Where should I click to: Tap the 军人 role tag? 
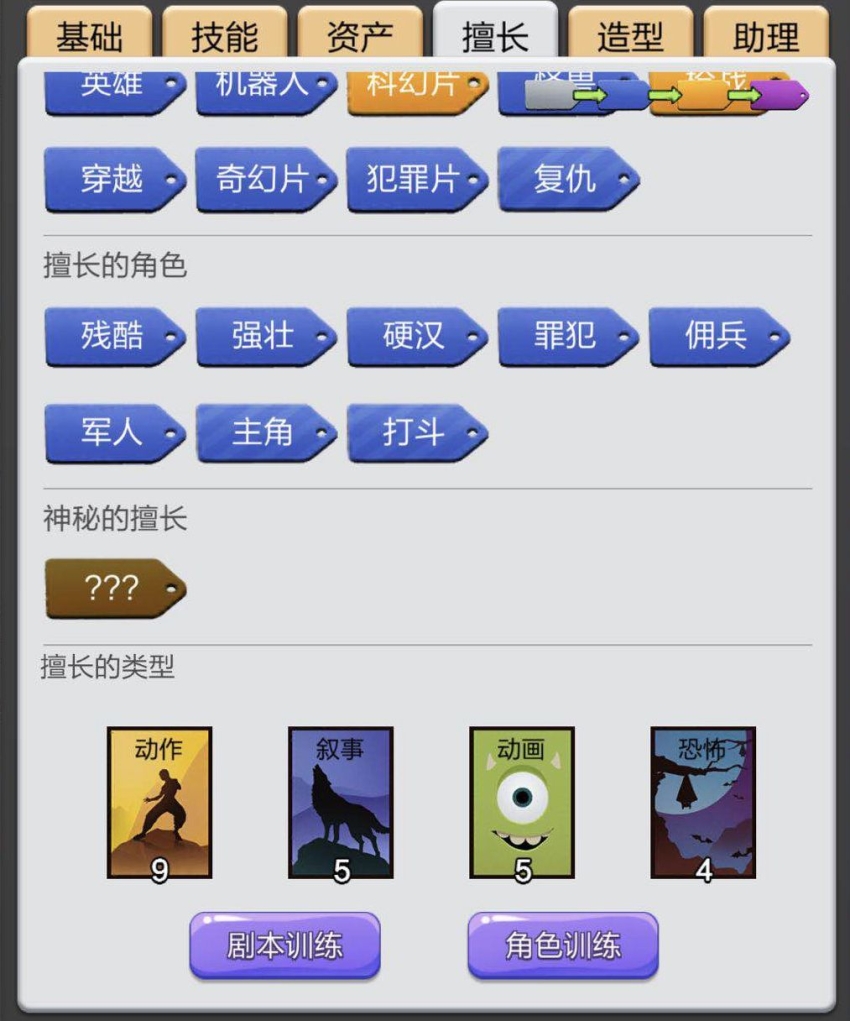click(112, 433)
